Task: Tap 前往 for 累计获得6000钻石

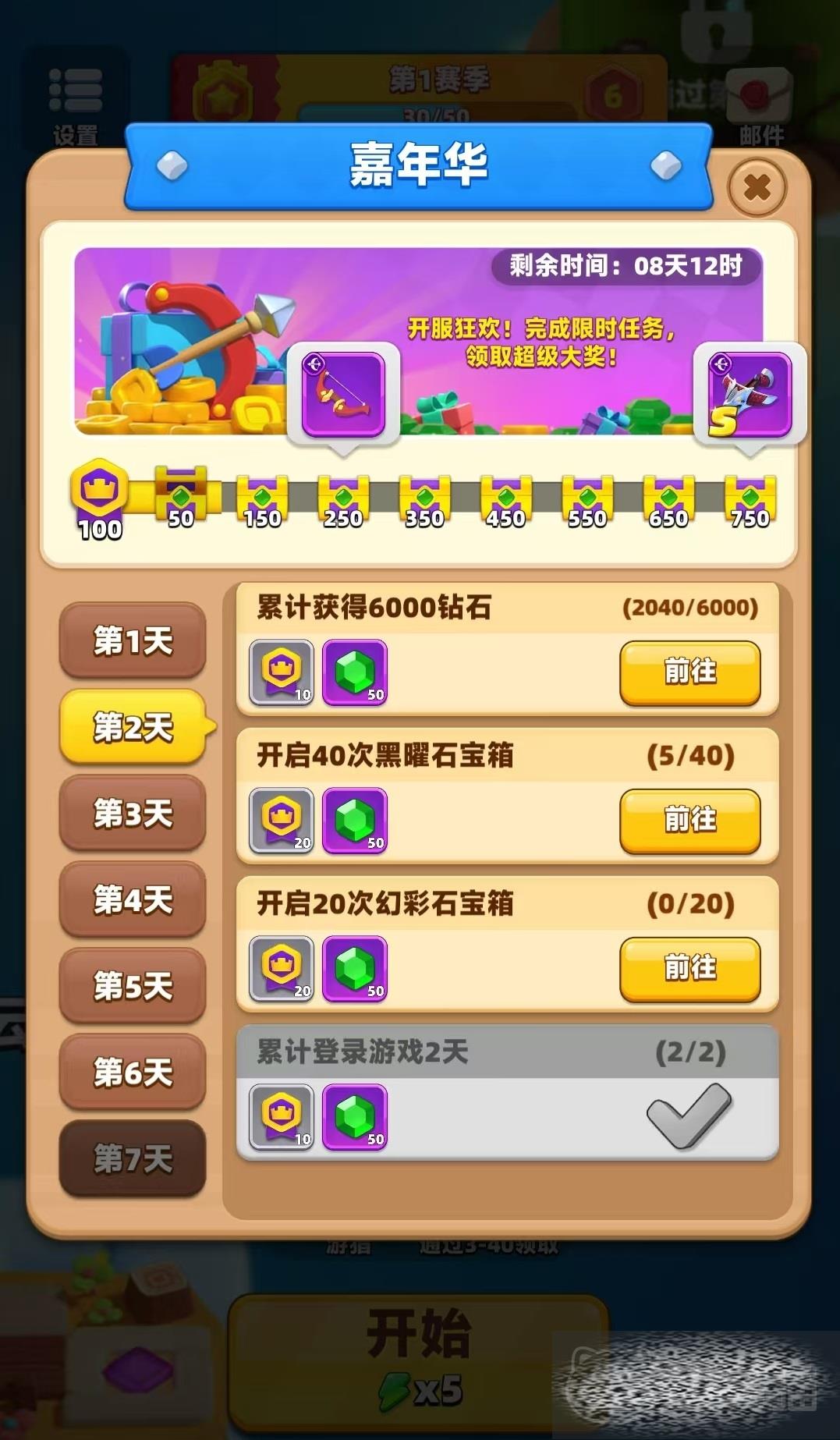Action: click(689, 672)
